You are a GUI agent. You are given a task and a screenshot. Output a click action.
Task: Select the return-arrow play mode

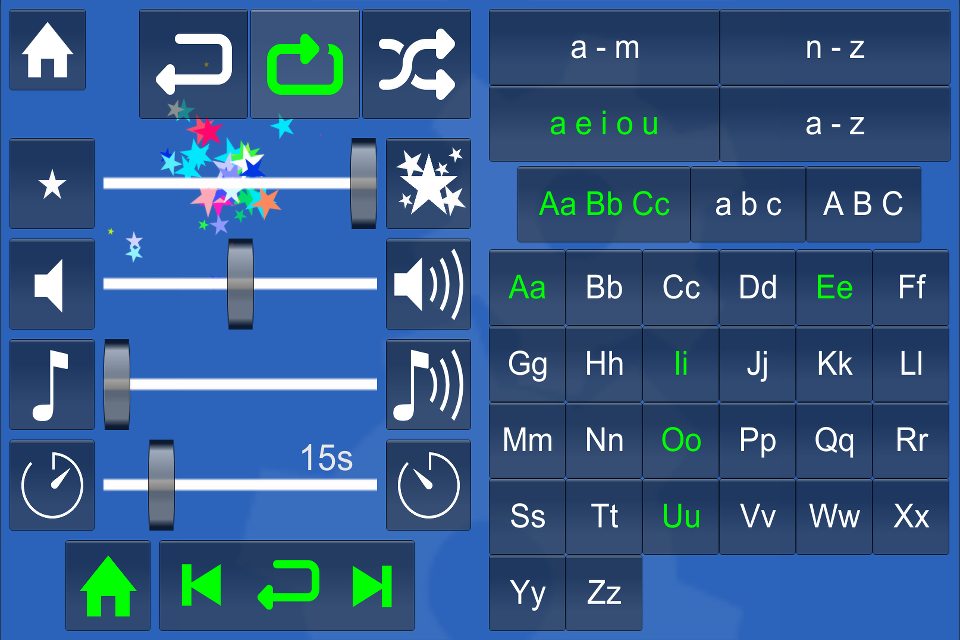click(x=193, y=65)
